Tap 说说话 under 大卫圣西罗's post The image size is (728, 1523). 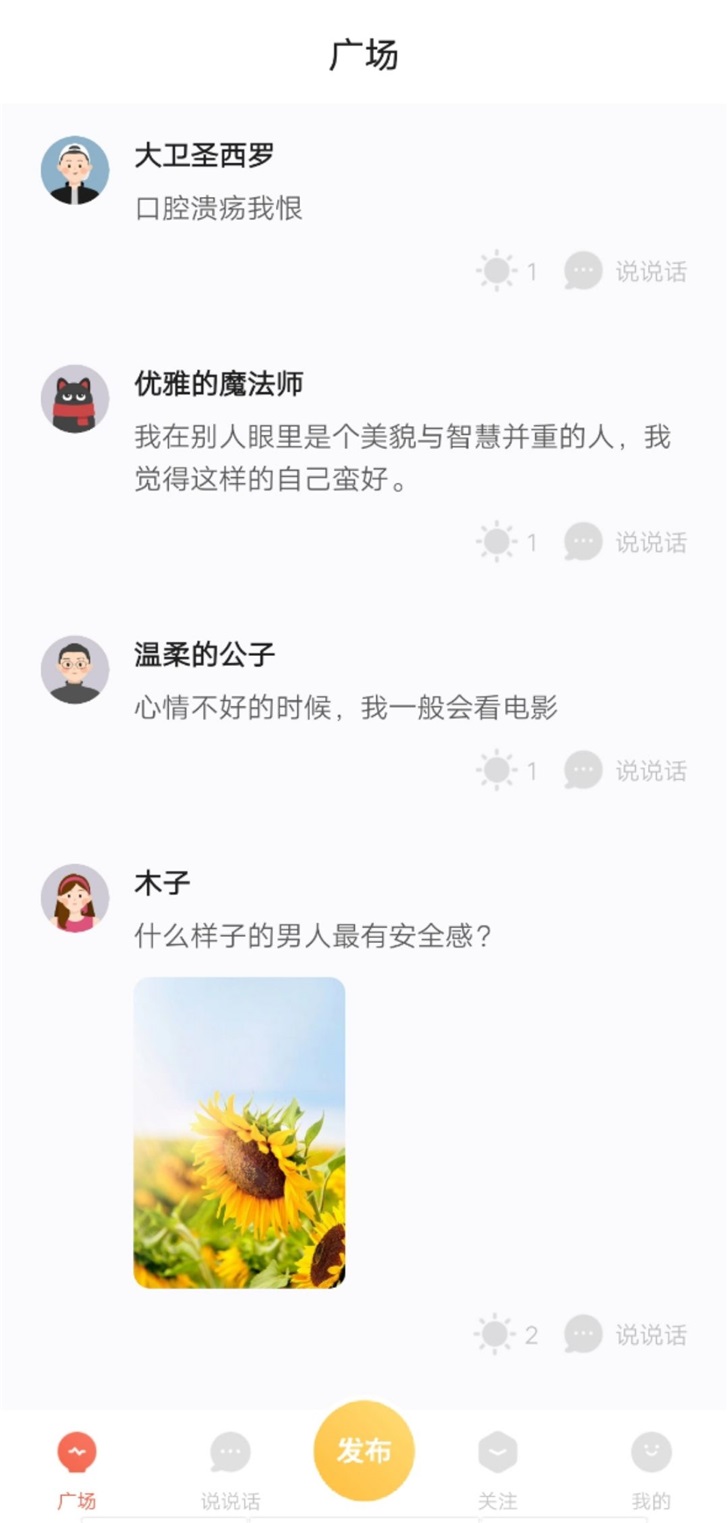click(x=626, y=271)
